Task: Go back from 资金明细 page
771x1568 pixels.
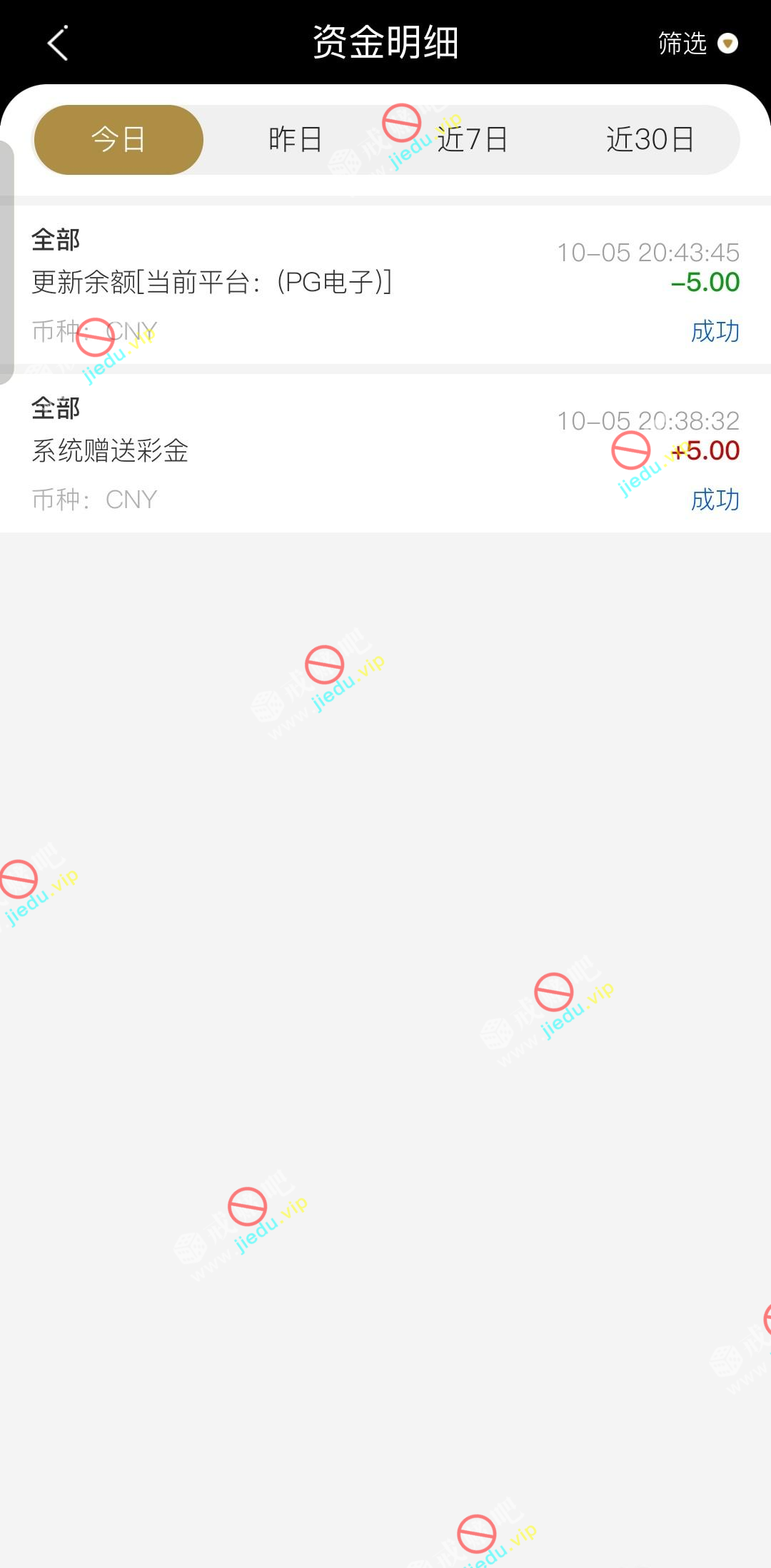Action: coord(58,44)
